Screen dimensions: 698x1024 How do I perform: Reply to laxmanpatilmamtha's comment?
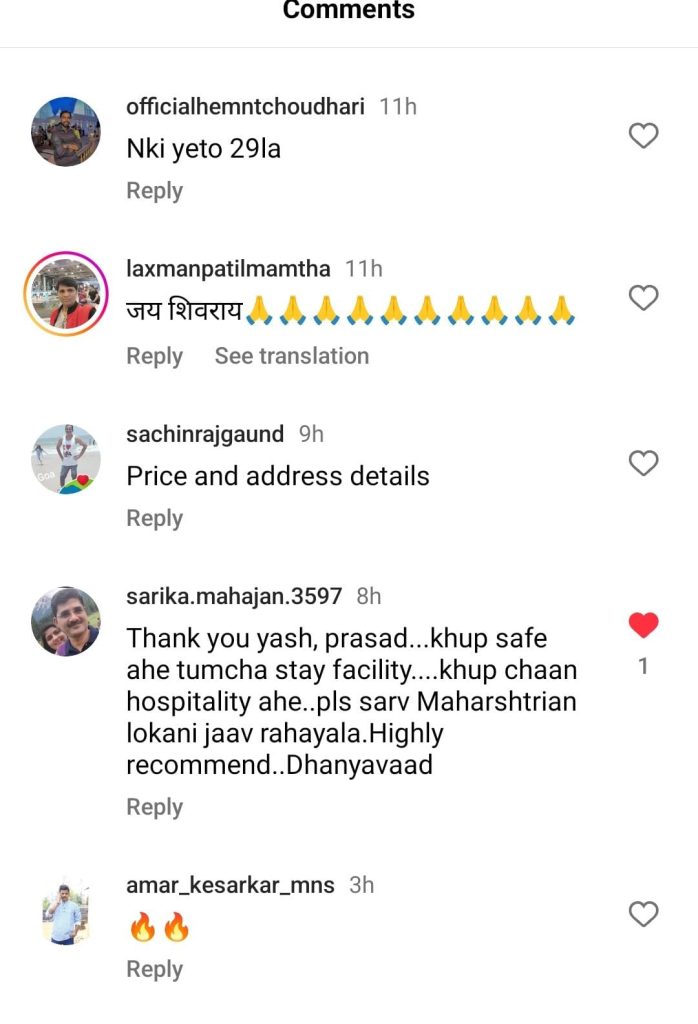(x=154, y=356)
